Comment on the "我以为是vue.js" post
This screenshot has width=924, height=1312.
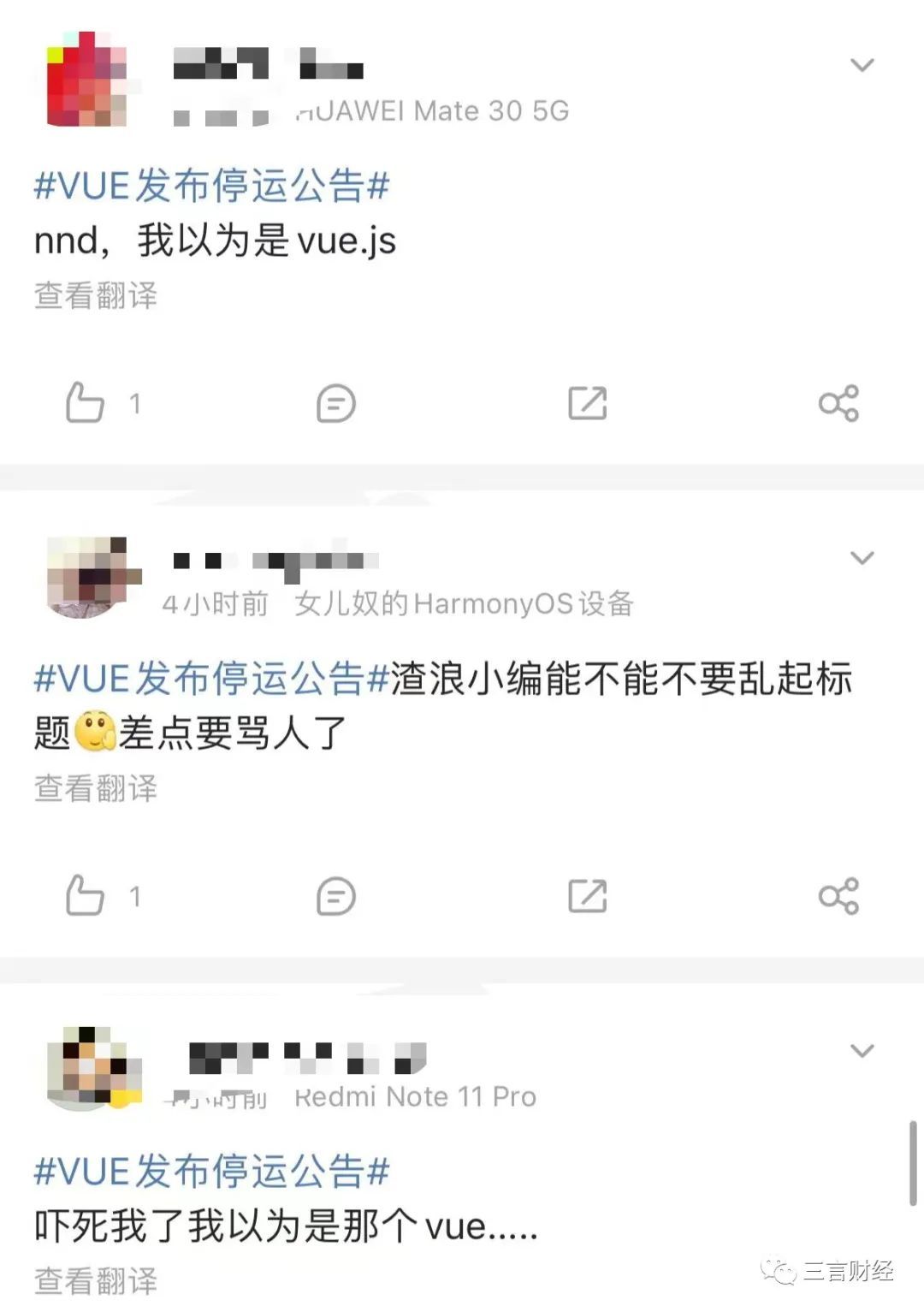335,403
